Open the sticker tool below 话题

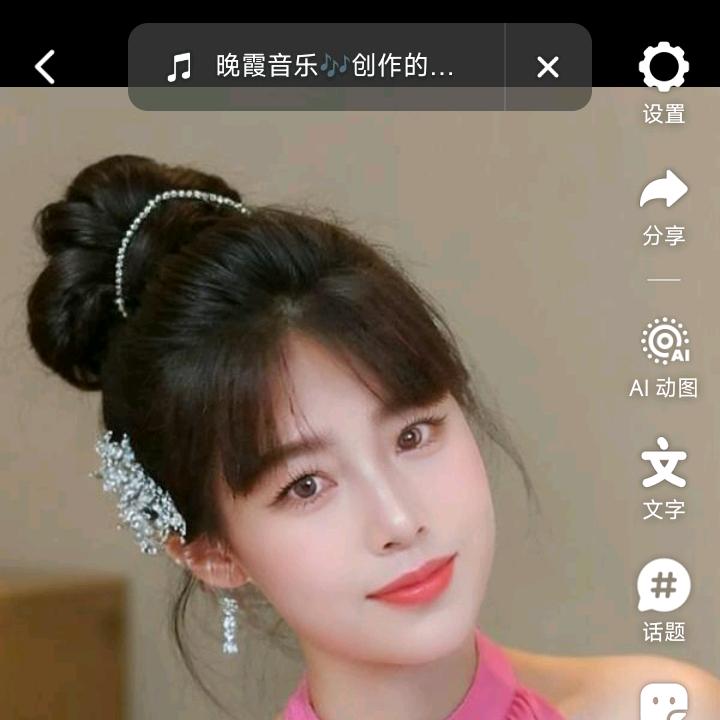click(664, 702)
